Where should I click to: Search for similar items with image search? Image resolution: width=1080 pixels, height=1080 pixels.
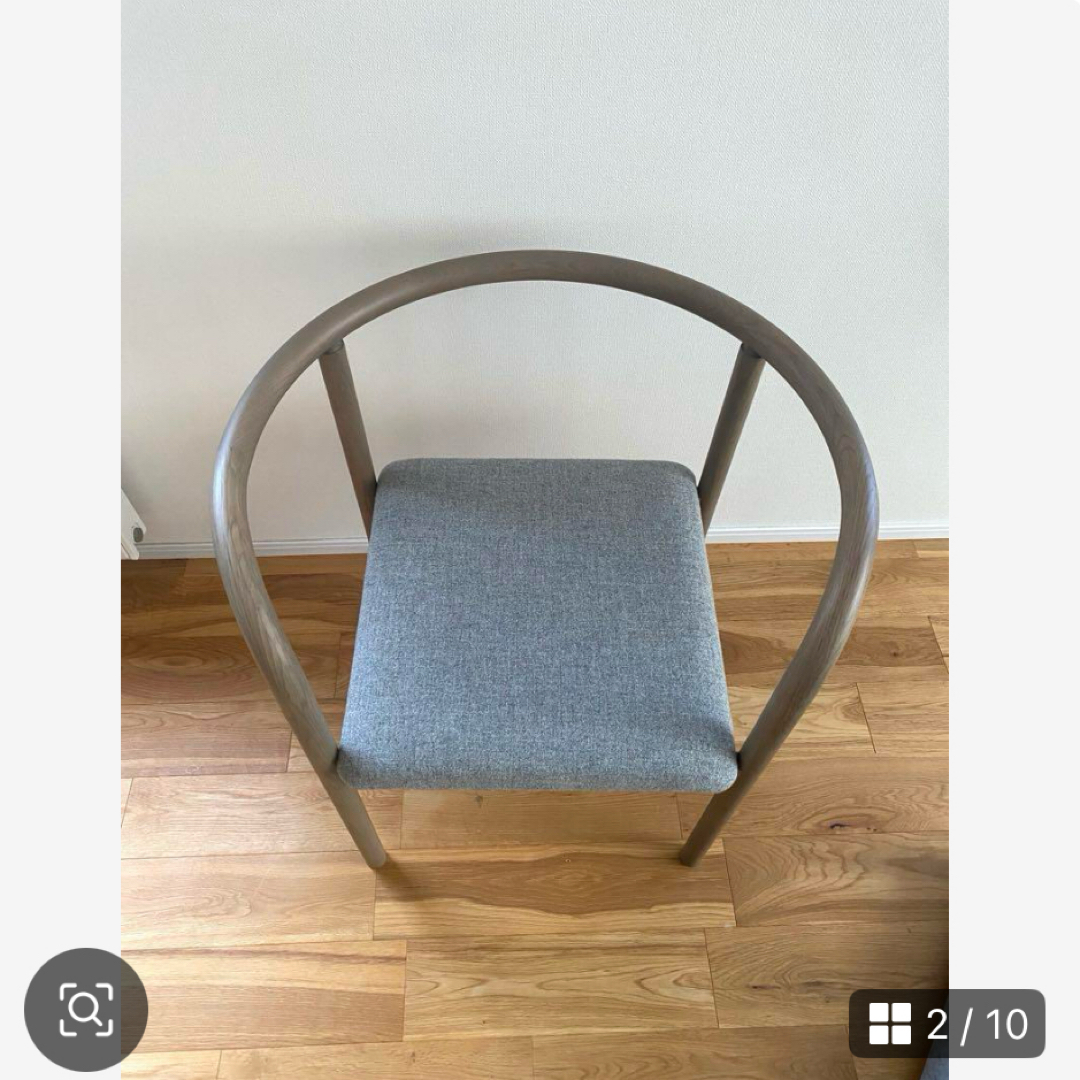coord(86,1009)
